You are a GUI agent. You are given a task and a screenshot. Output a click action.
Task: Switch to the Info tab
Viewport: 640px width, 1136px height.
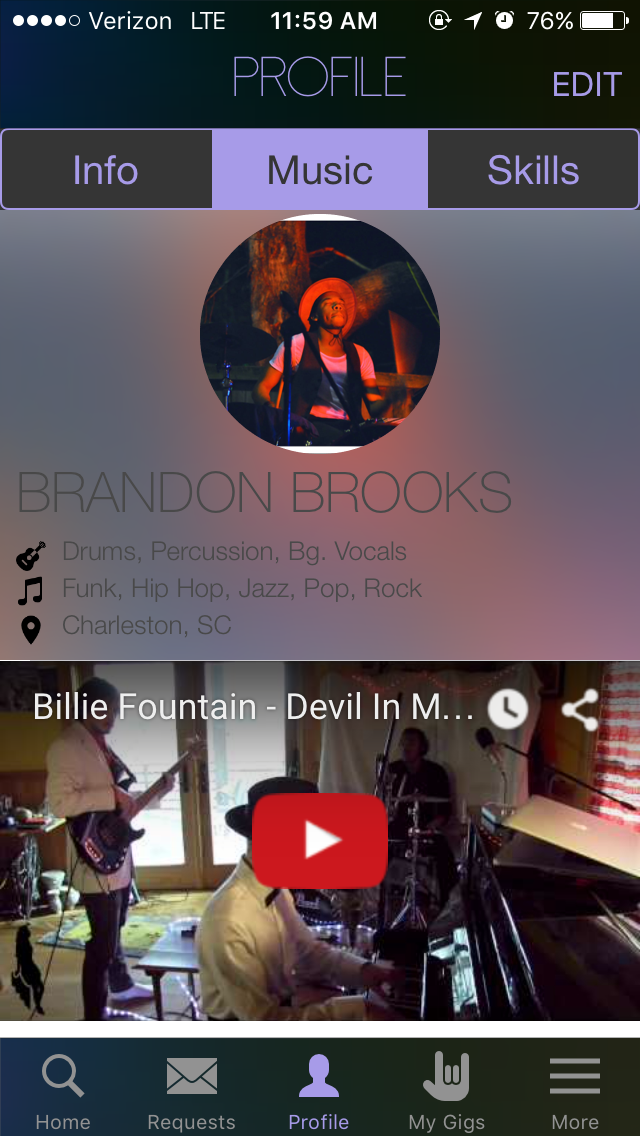tap(106, 170)
